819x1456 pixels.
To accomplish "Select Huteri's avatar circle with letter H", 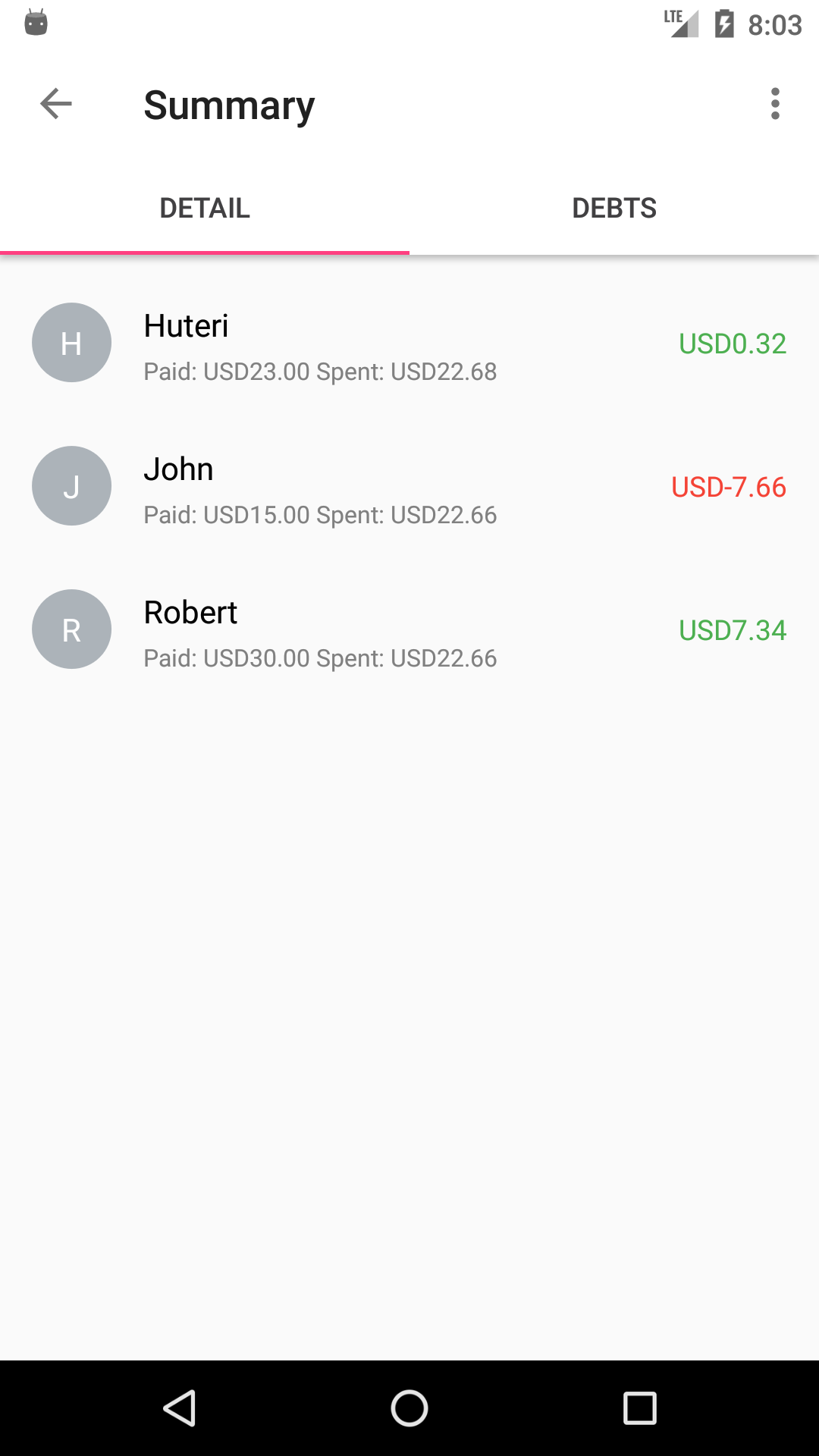I will (x=71, y=343).
